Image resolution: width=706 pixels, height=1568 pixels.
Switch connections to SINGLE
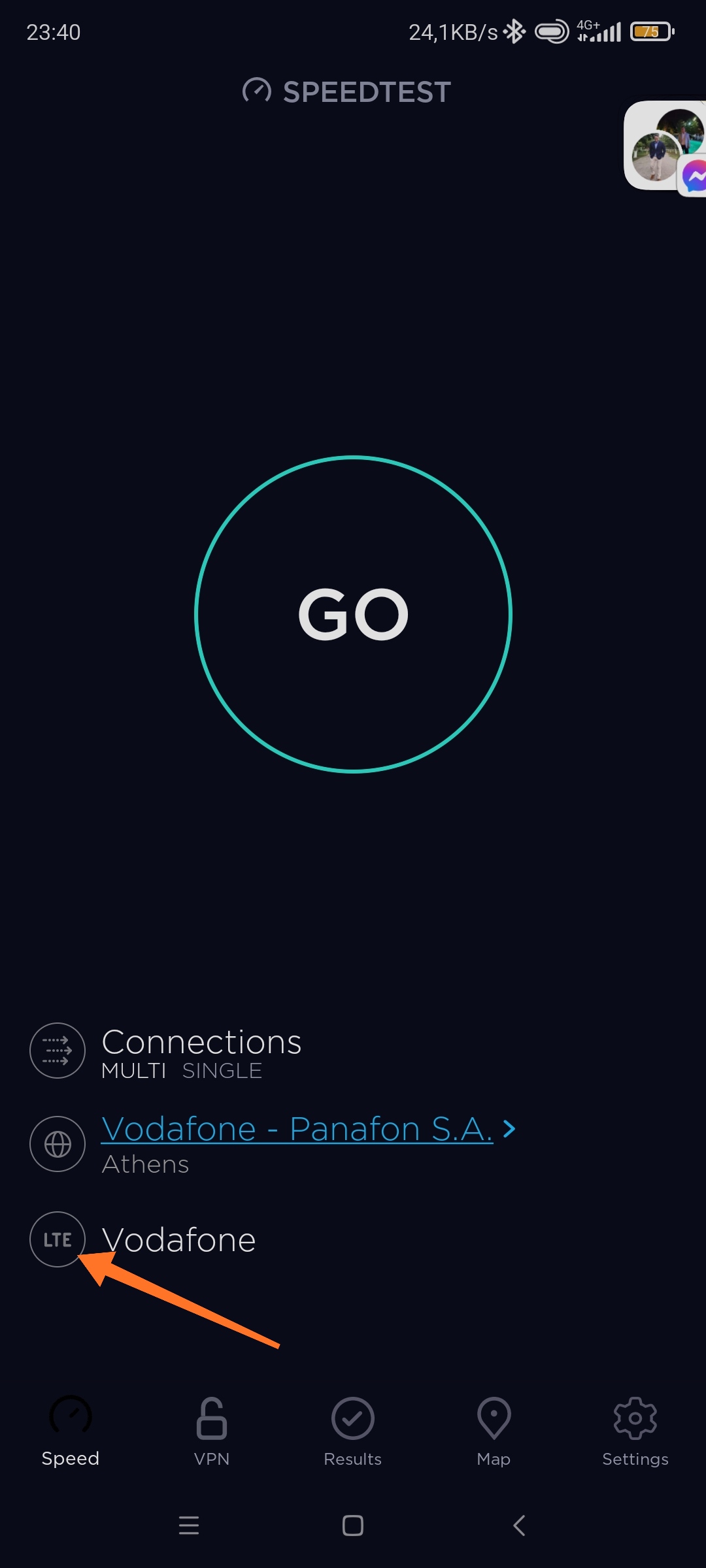click(222, 1071)
